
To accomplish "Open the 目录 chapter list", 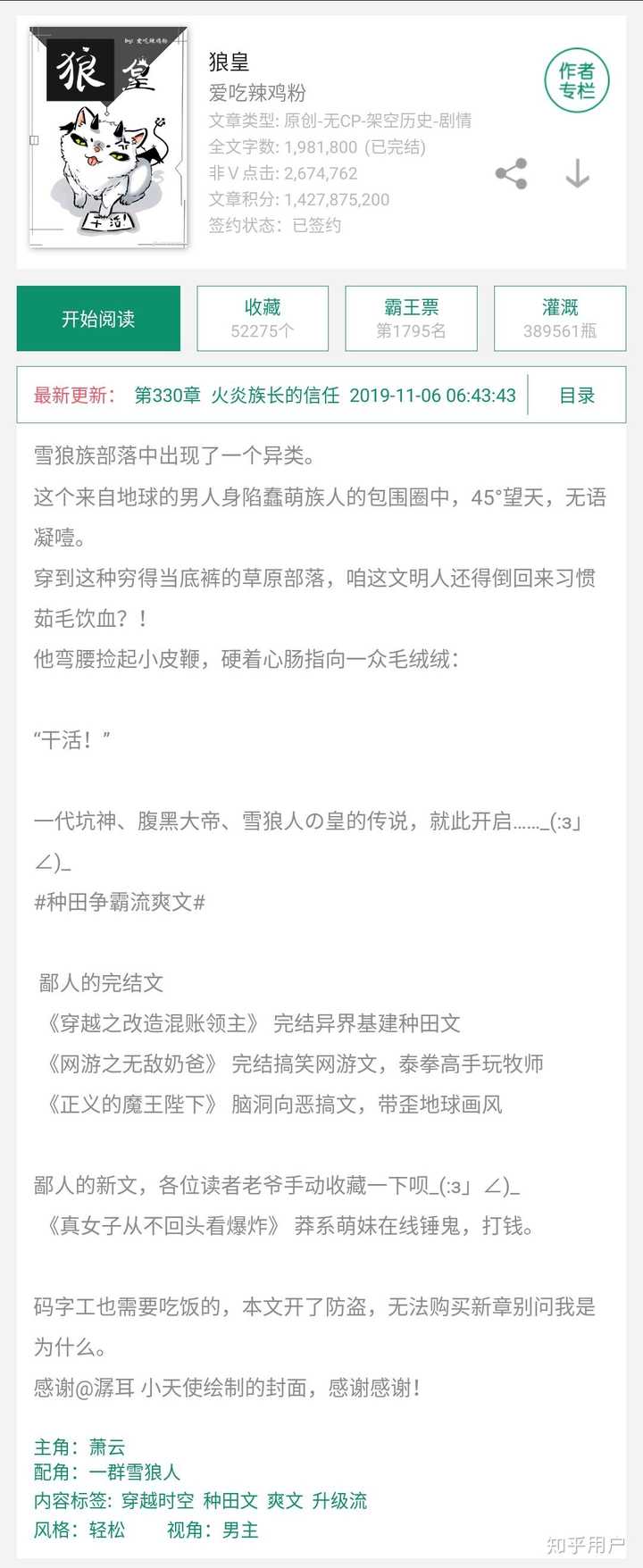I will [577, 396].
